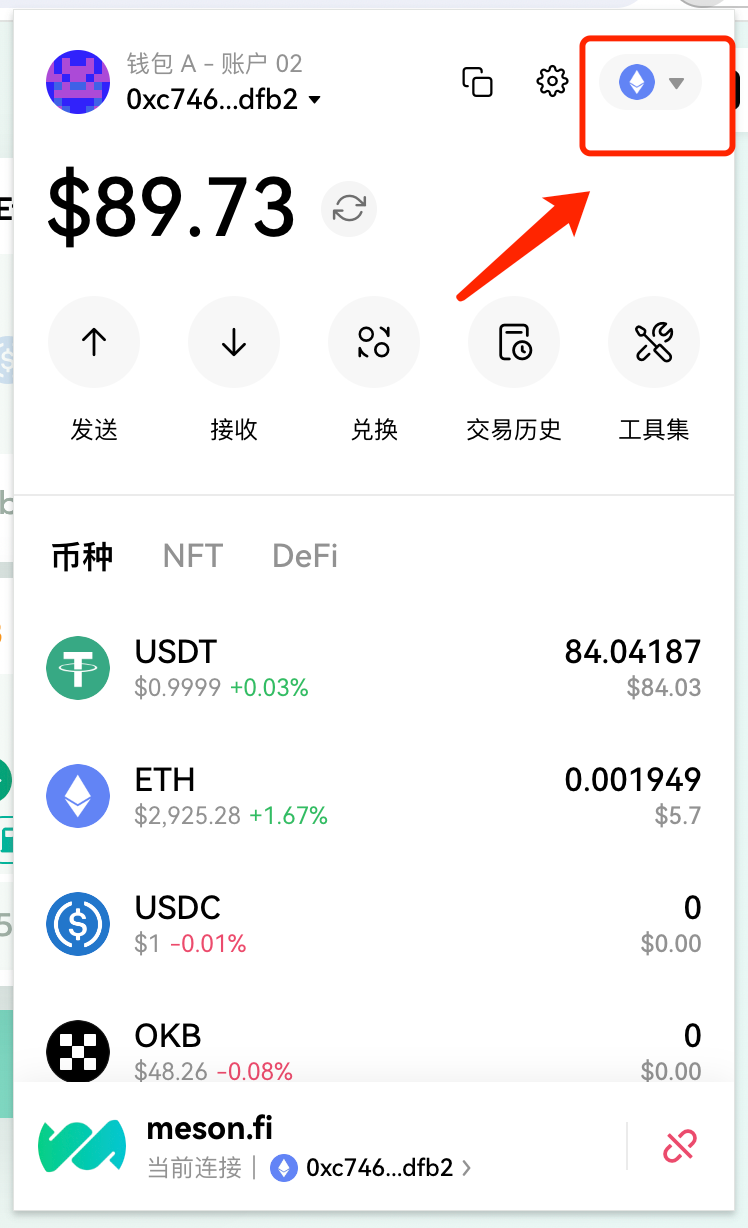Open connected address for meson.fi
This screenshot has width=748, height=1228.
click(372, 1167)
